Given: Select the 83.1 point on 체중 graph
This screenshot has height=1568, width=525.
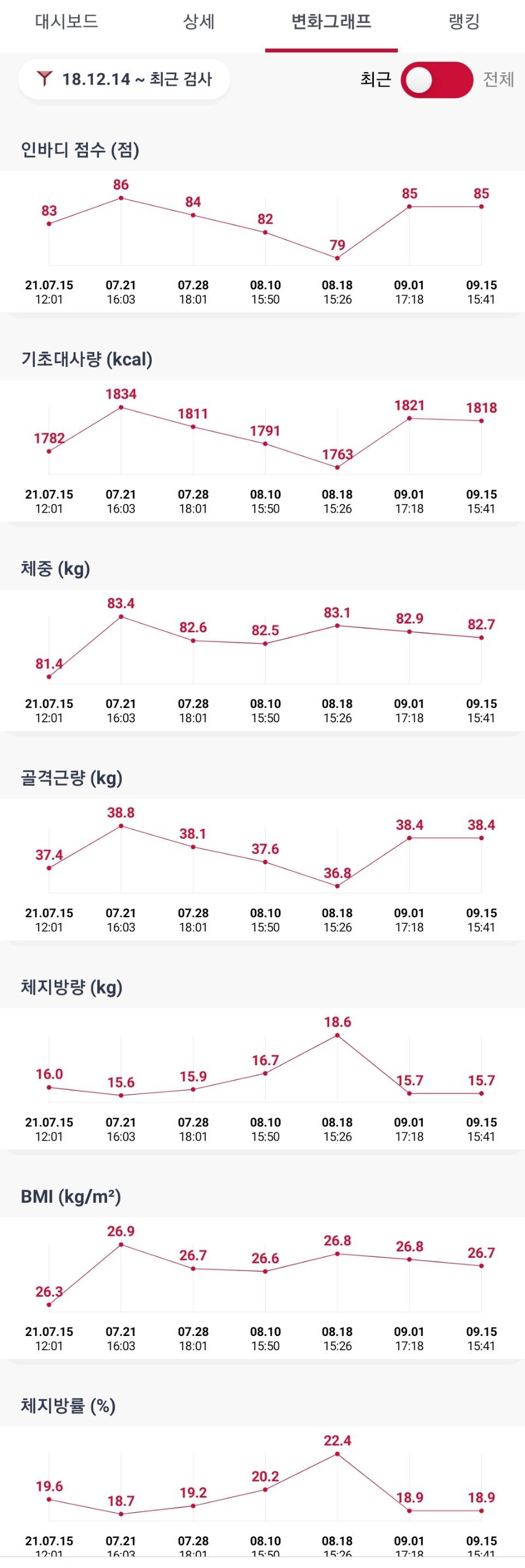Looking at the screenshot, I should (x=338, y=626).
